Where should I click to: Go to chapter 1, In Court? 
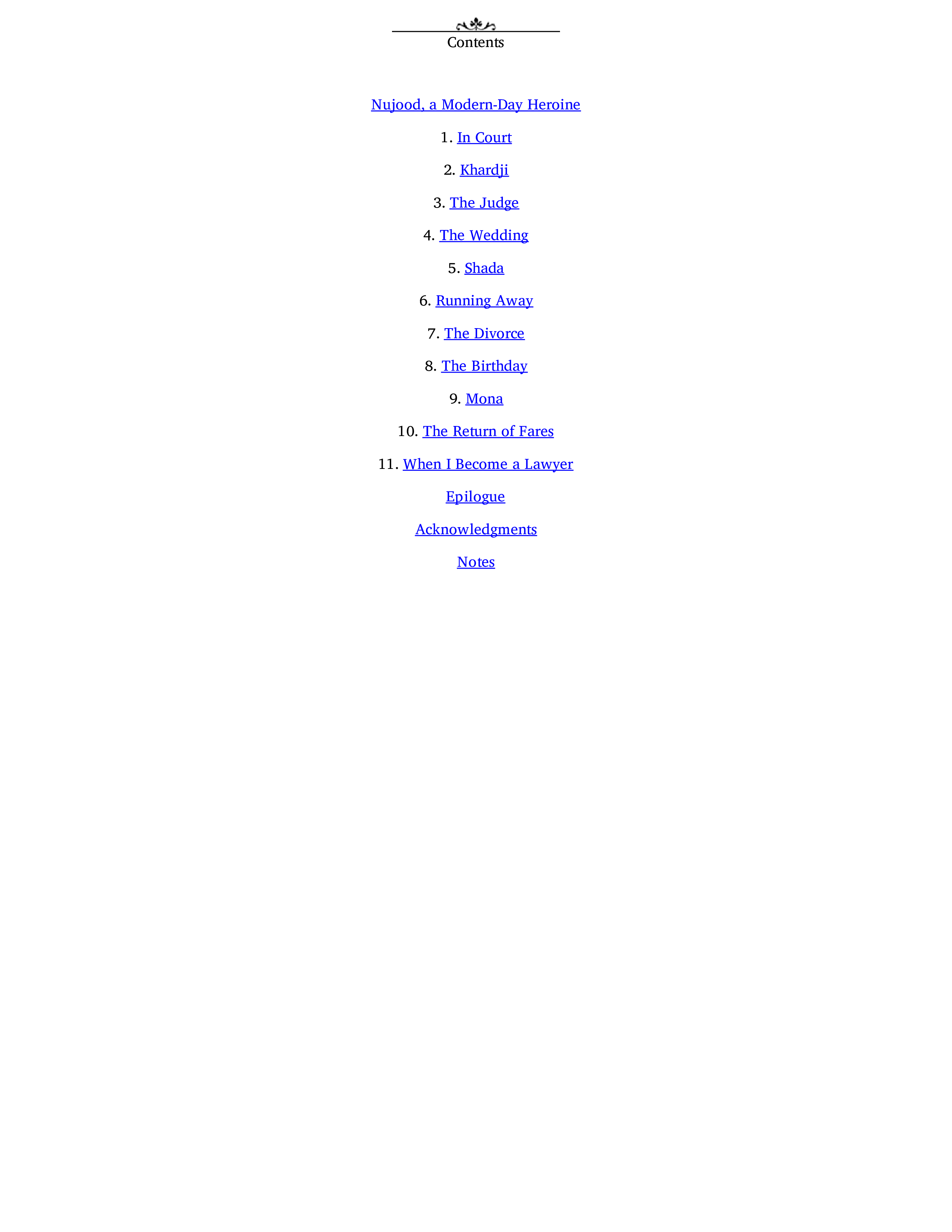pos(484,138)
